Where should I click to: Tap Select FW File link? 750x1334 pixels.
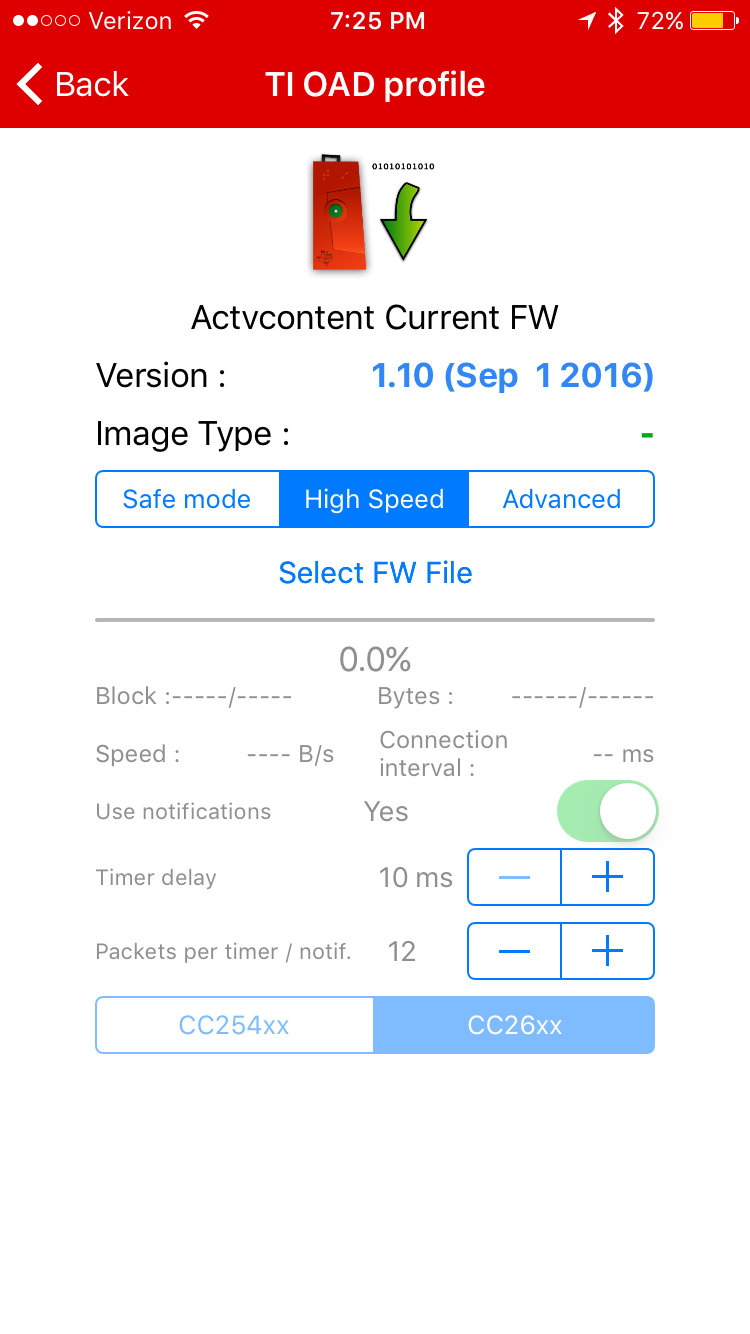pos(375,573)
